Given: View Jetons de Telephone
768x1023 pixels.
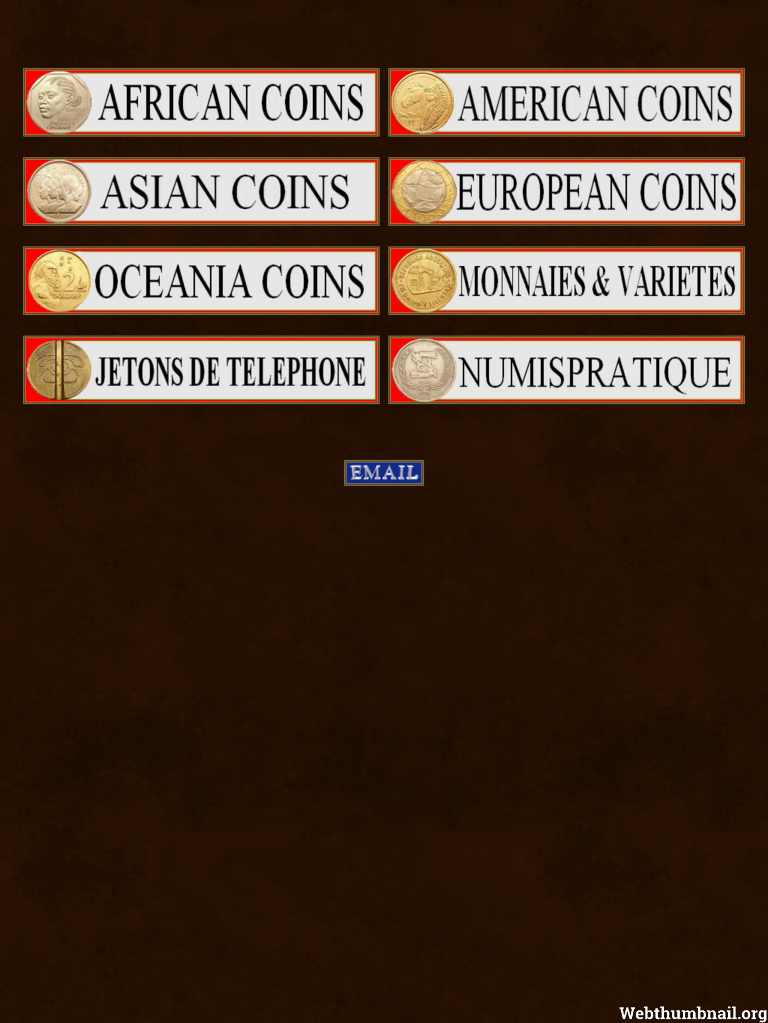Looking at the screenshot, I should point(201,370).
